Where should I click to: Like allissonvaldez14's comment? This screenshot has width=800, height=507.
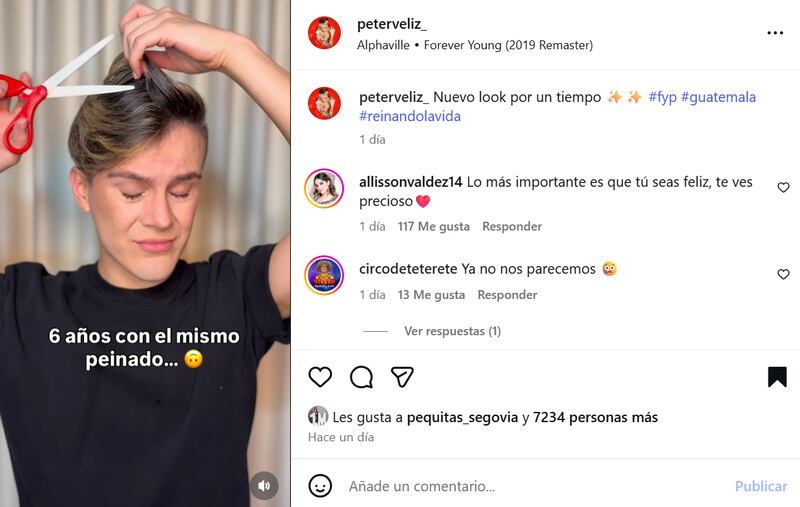pyautogui.click(x=783, y=187)
